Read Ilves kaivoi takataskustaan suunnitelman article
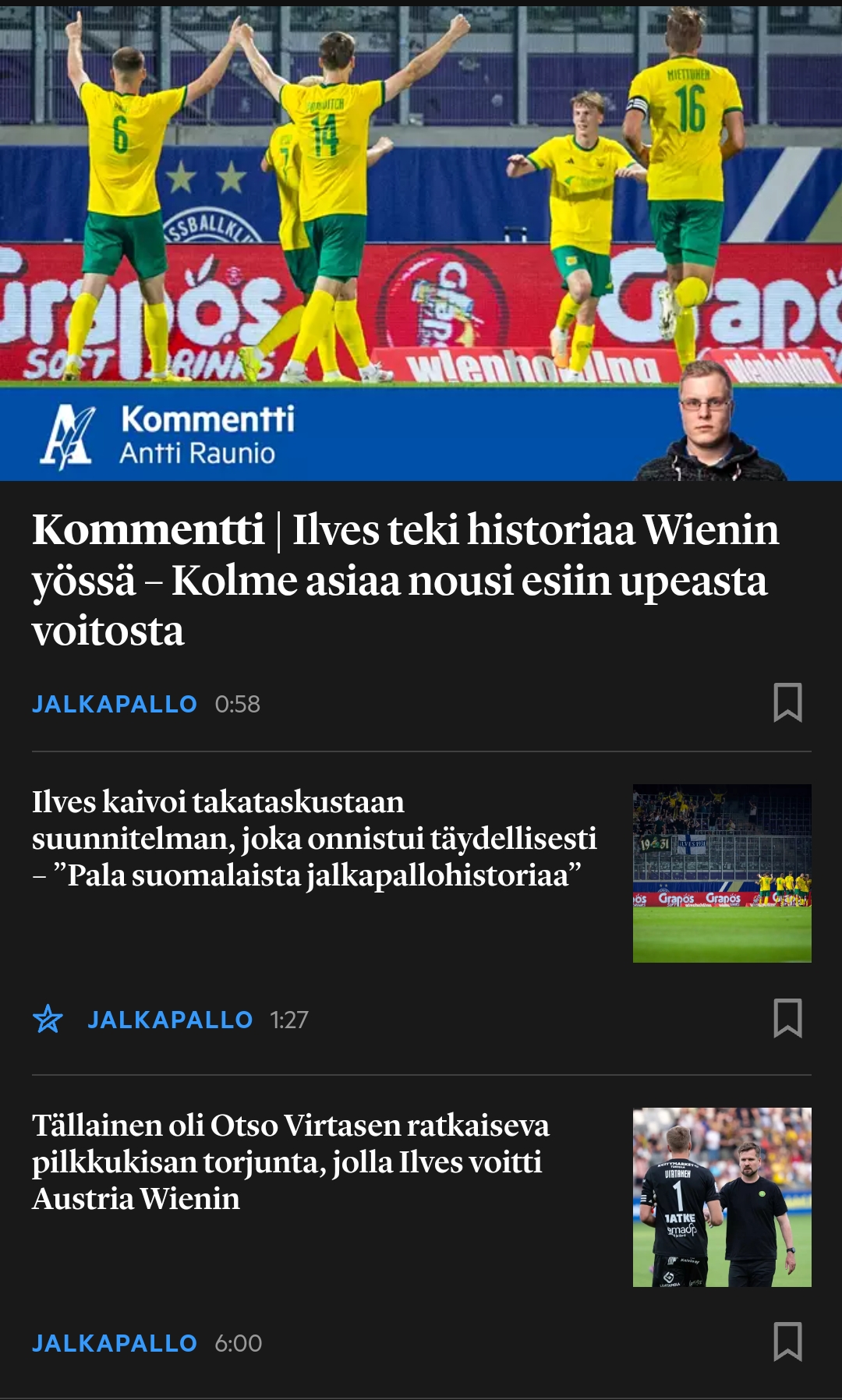Viewport: 842px width, 1400px height. (314, 838)
